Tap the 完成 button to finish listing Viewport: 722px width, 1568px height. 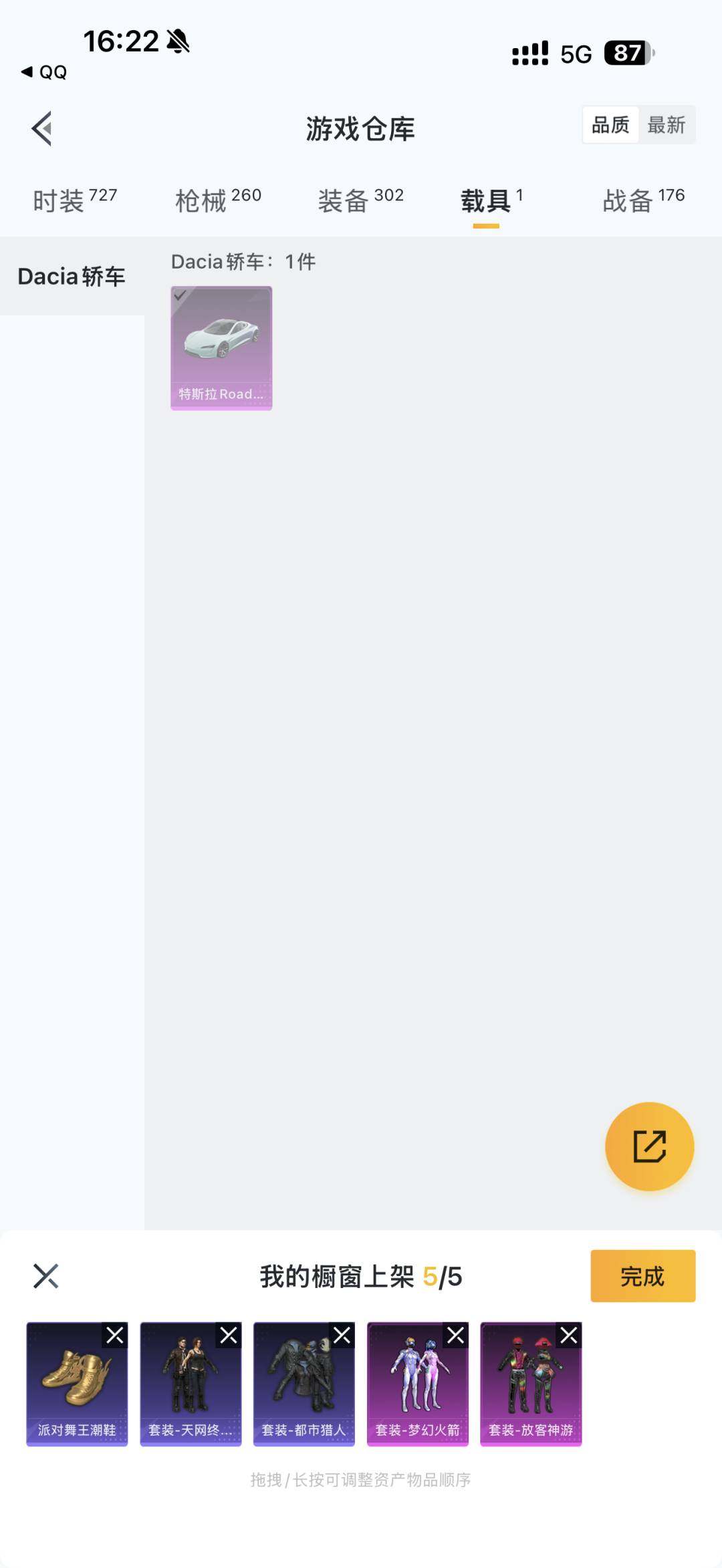click(x=642, y=1277)
